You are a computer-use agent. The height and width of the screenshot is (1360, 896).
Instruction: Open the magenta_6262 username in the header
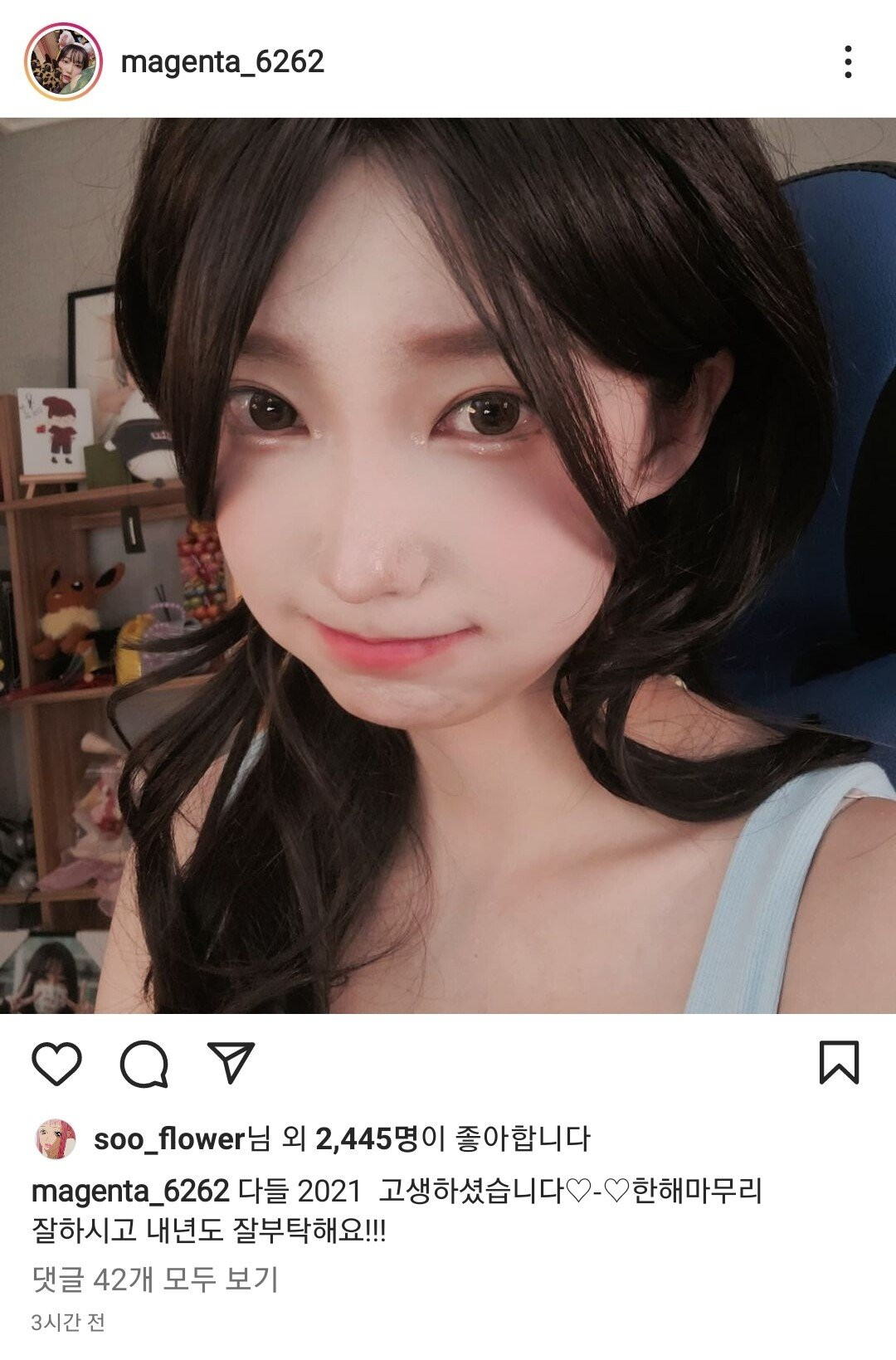222,62
